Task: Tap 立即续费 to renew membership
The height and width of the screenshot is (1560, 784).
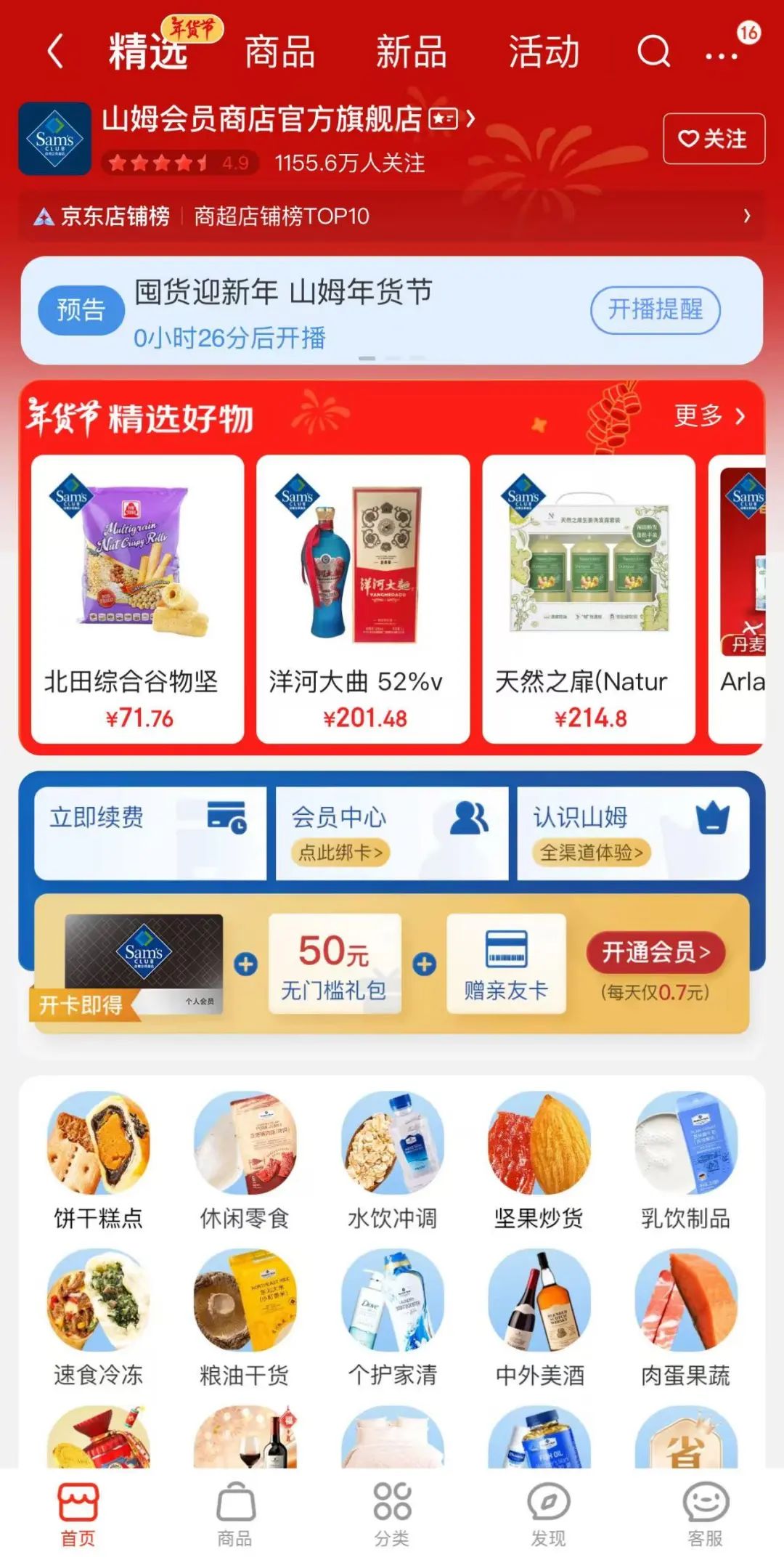Action: 149,833
